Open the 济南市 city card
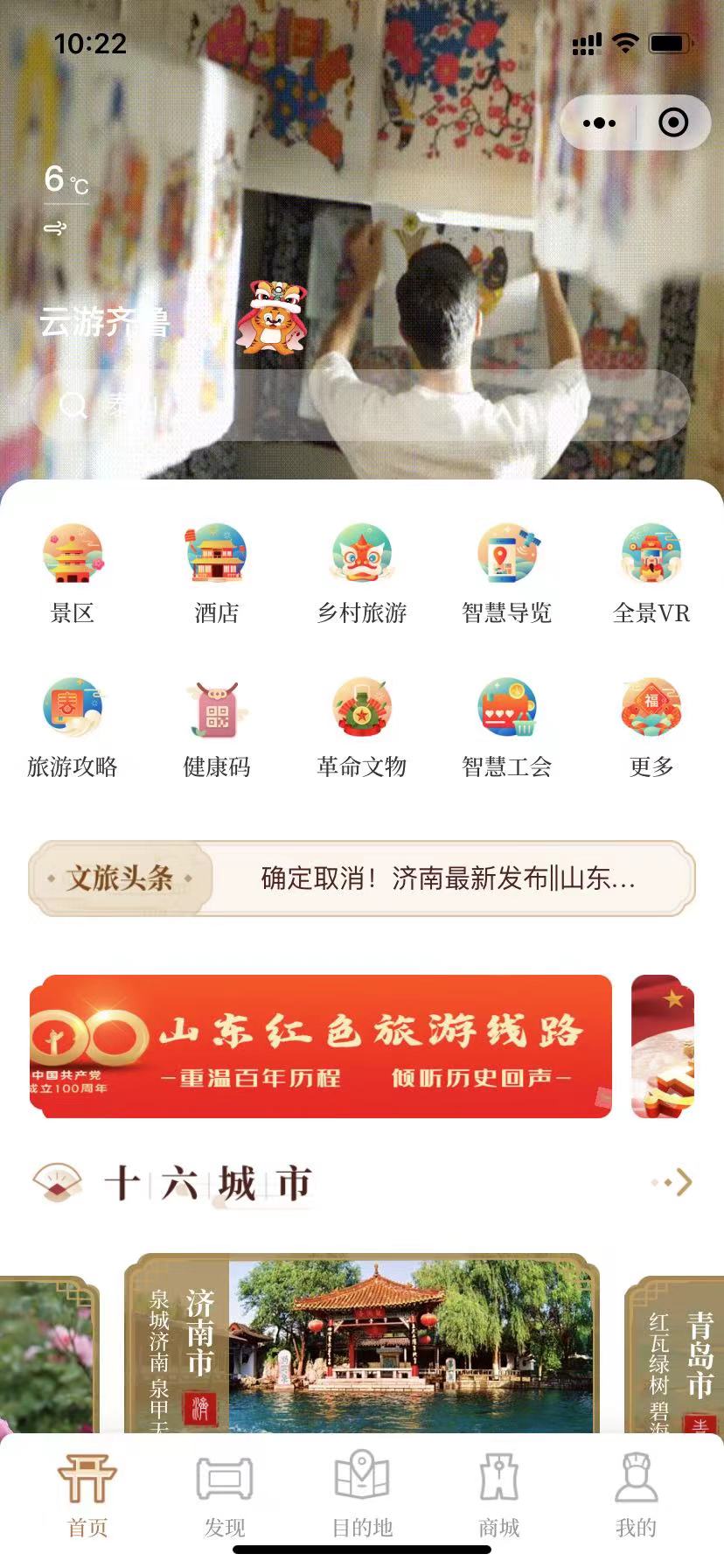This screenshot has width=724, height=1568. [x=362, y=1347]
